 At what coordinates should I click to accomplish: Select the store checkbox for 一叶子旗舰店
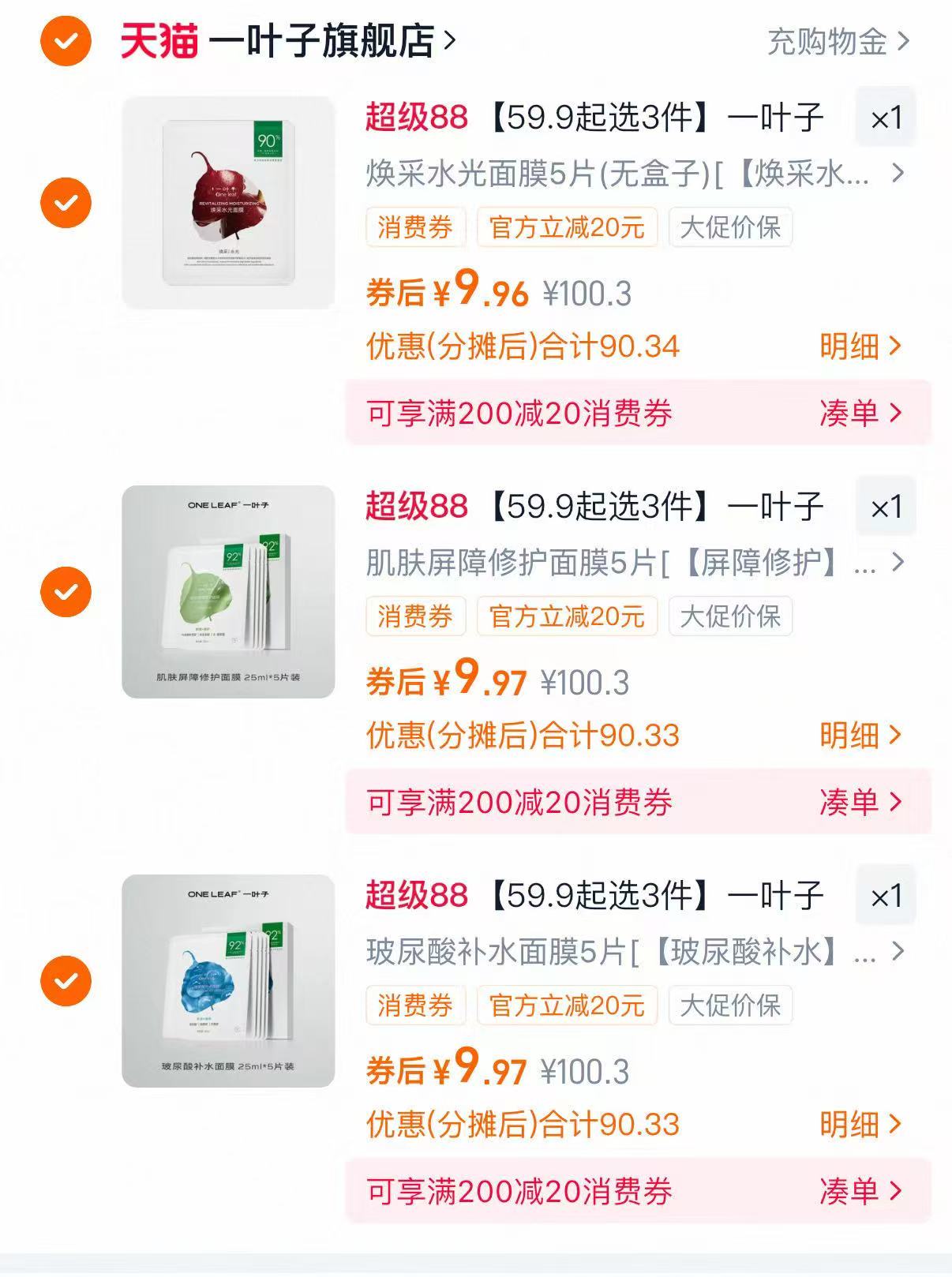pos(65,41)
